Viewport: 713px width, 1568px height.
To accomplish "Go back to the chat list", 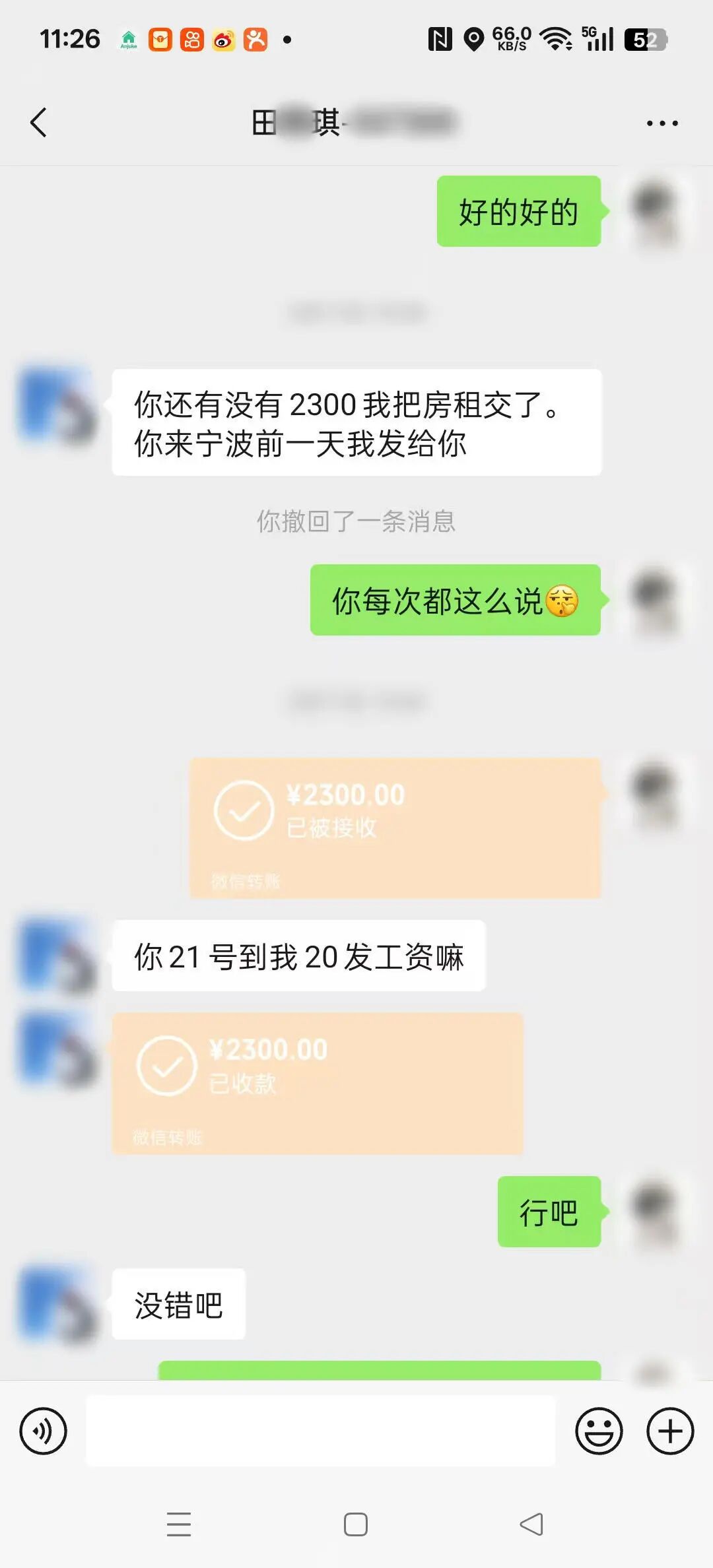I will click(x=39, y=123).
